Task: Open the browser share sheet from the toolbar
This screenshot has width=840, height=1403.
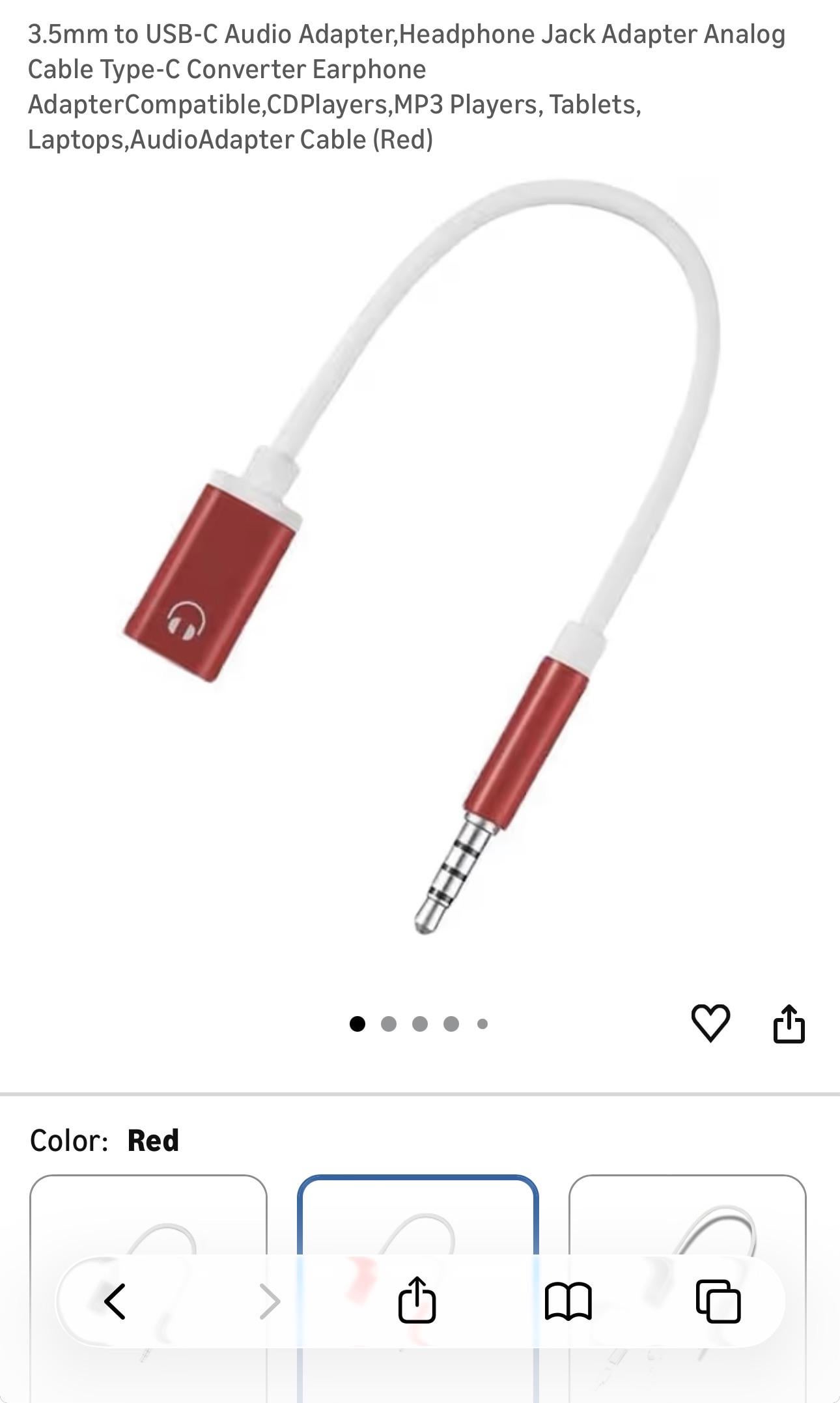Action: [417, 1300]
